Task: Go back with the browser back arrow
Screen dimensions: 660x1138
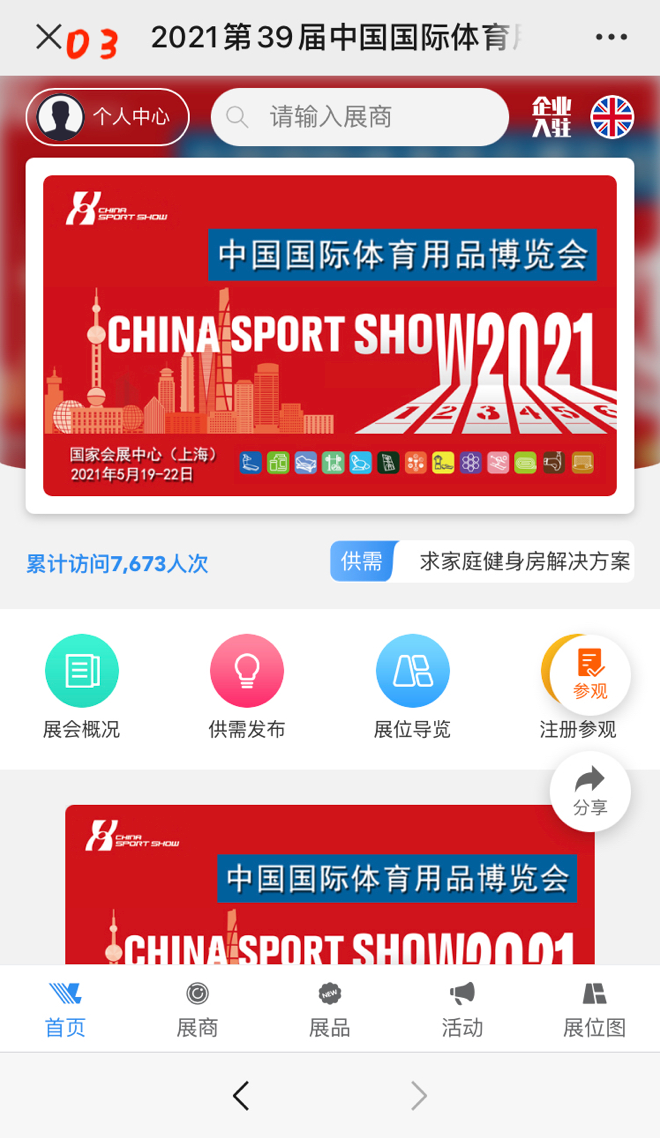Action: click(x=241, y=1095)
